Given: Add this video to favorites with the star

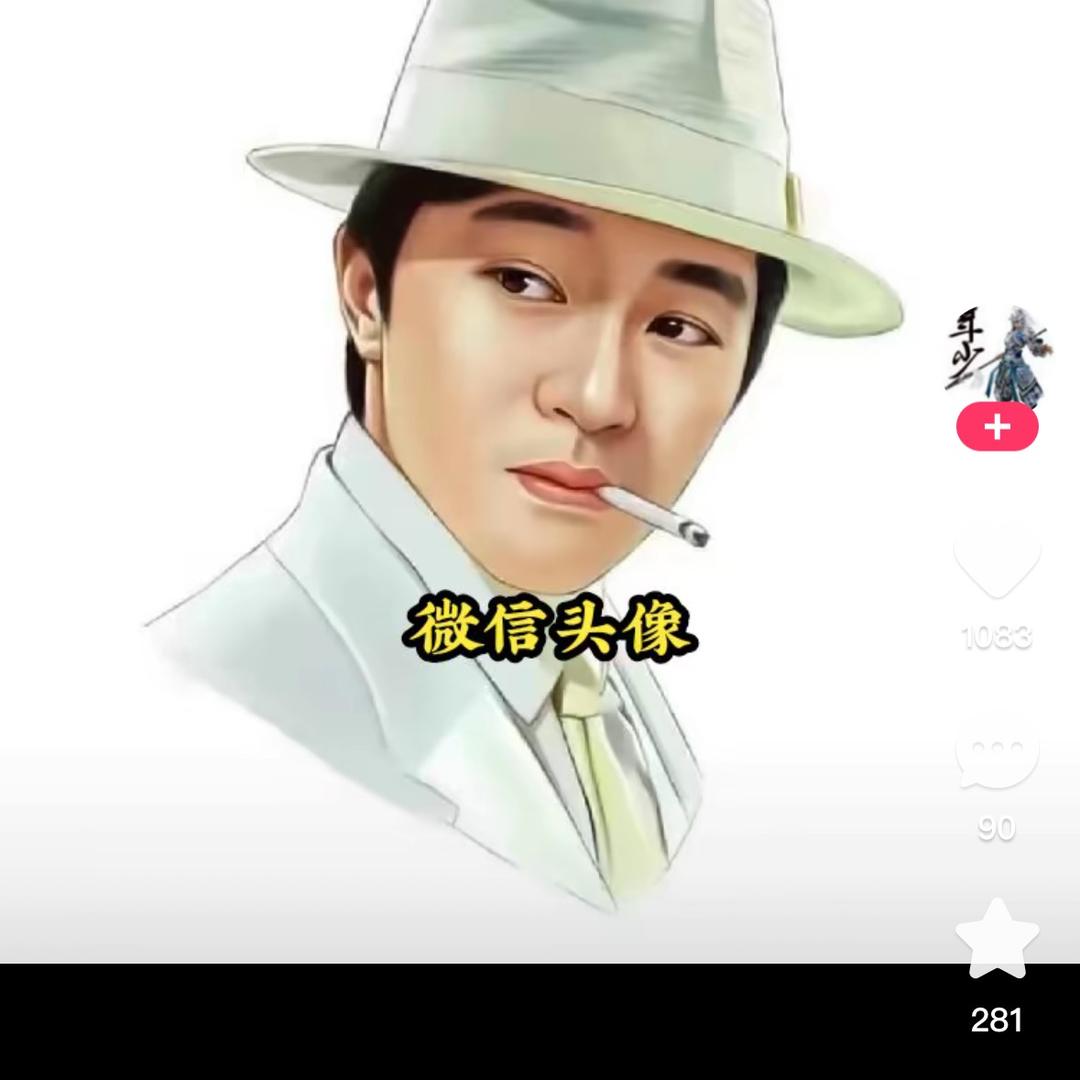Looking at the screenshot, I should pos(997,940).
